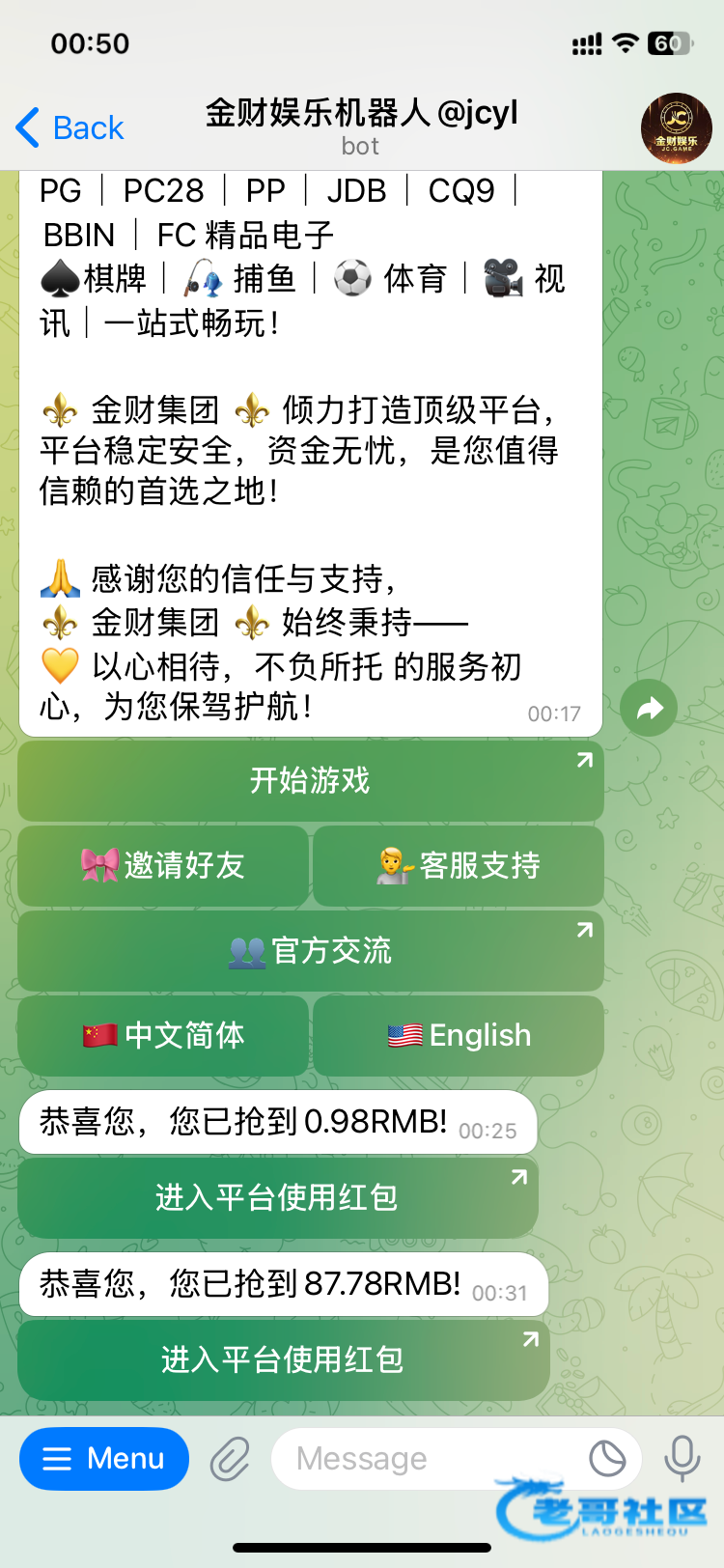Open the 官方交流 group link

click(311, 950)
